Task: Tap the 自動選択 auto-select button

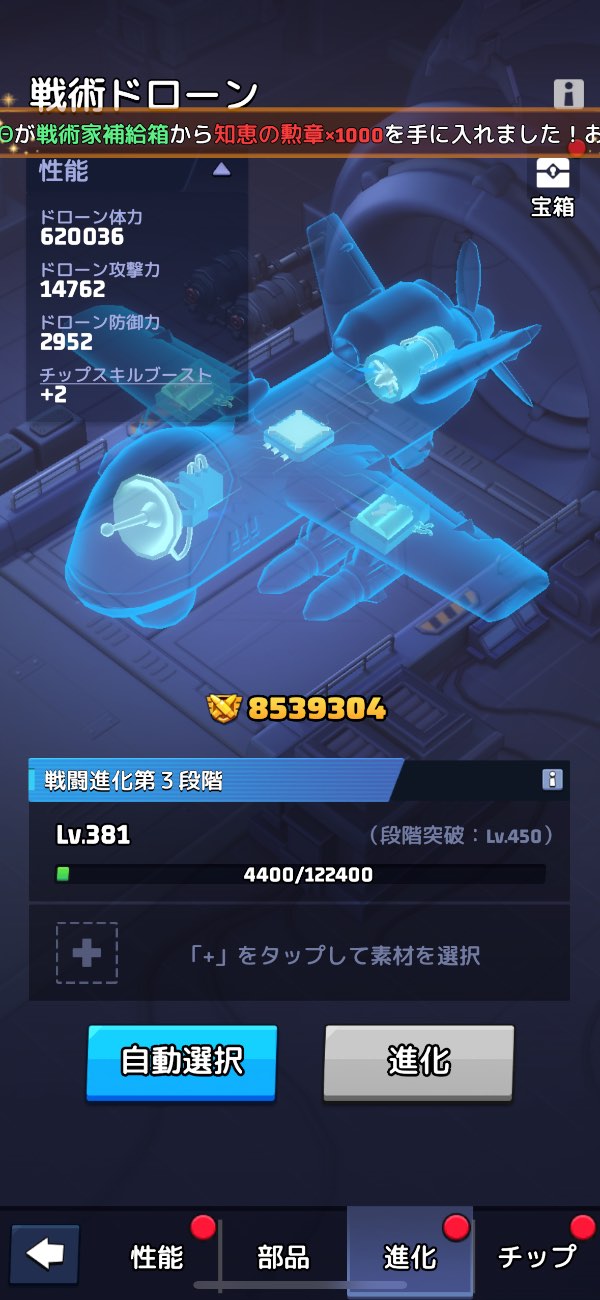Action: click(x=182, y=1061)
